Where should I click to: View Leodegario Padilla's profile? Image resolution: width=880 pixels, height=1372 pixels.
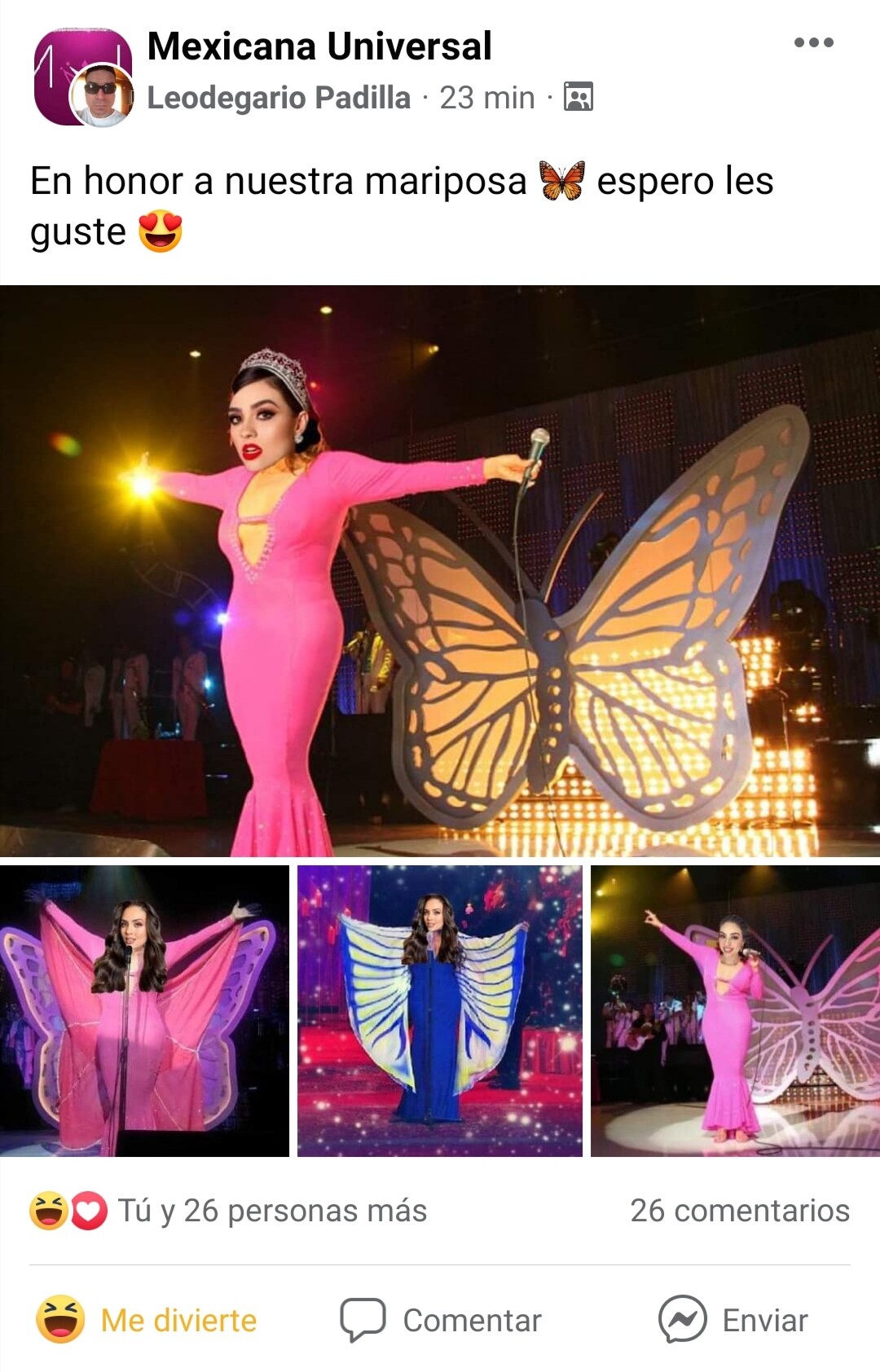279,98
